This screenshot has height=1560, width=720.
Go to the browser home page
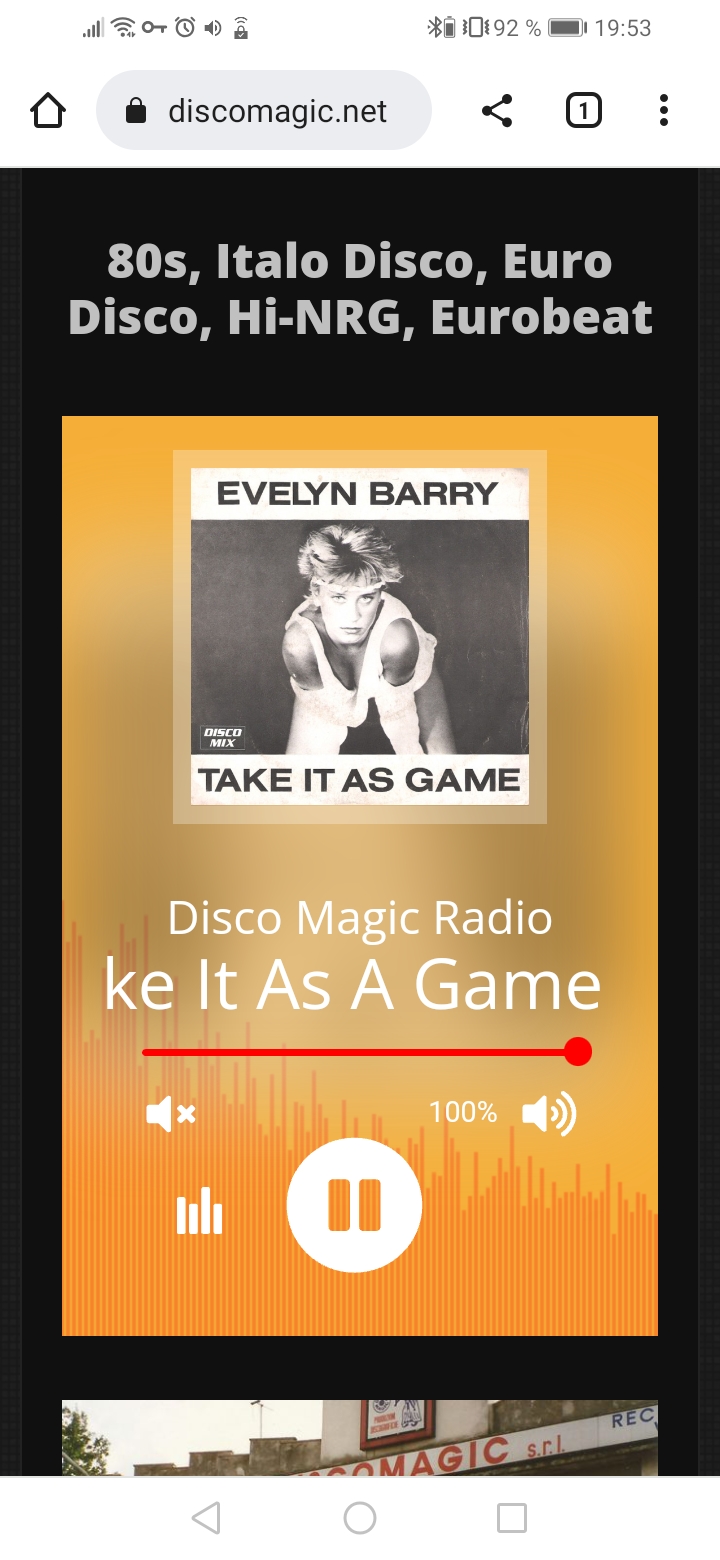click(x=47, y=110)
